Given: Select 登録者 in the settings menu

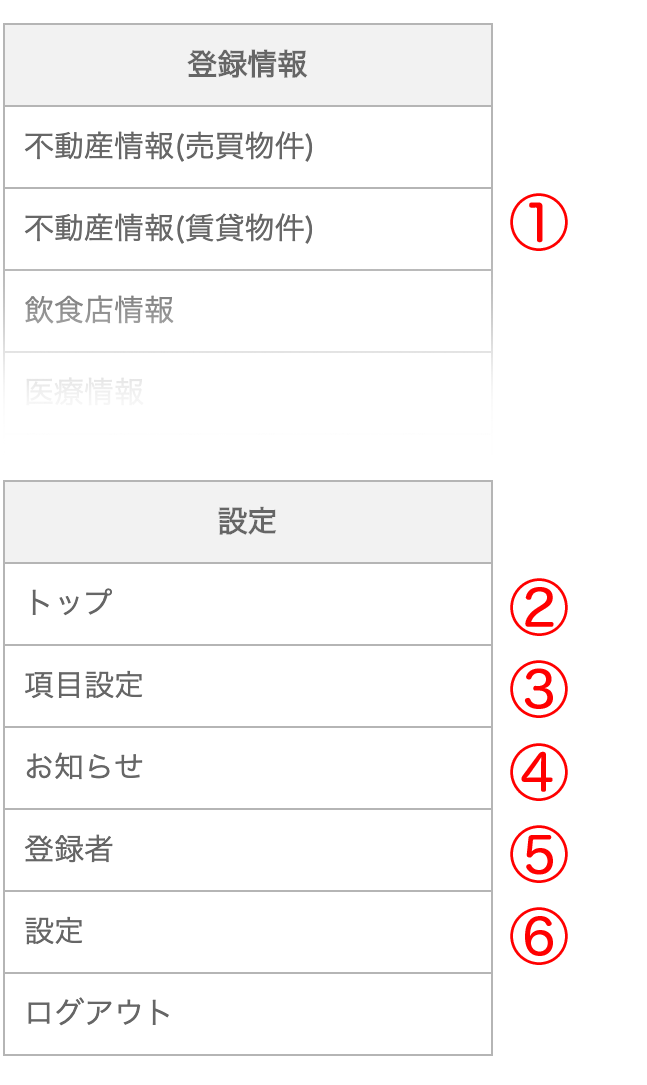Looking at the screenshot, I should click(248, 850).
